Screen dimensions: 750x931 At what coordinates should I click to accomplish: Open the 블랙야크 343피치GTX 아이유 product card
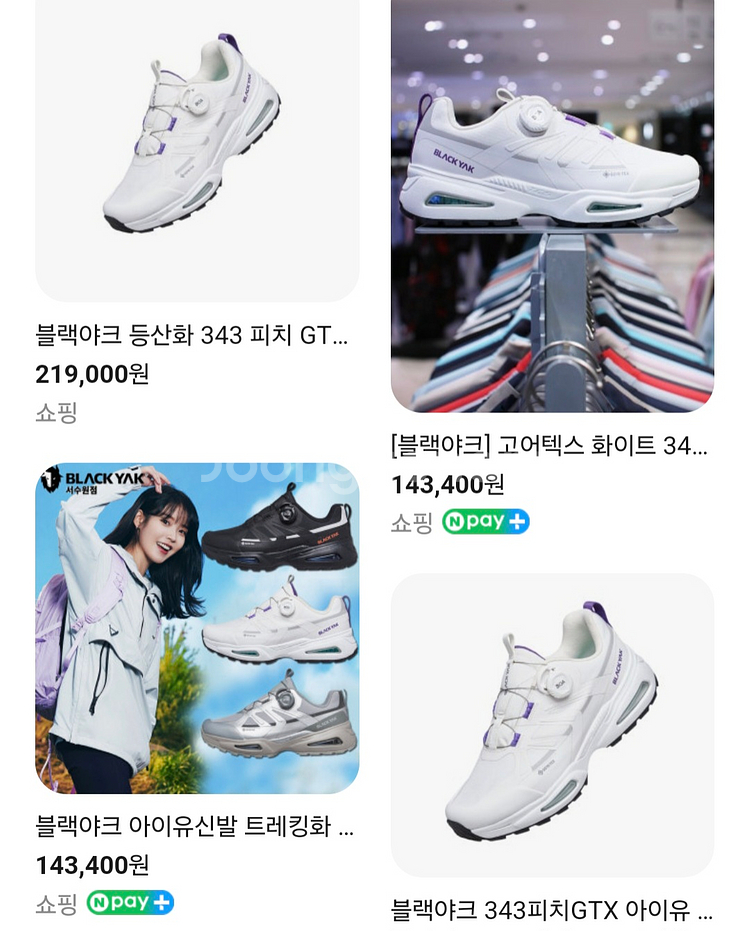click(x=552, y=725)
